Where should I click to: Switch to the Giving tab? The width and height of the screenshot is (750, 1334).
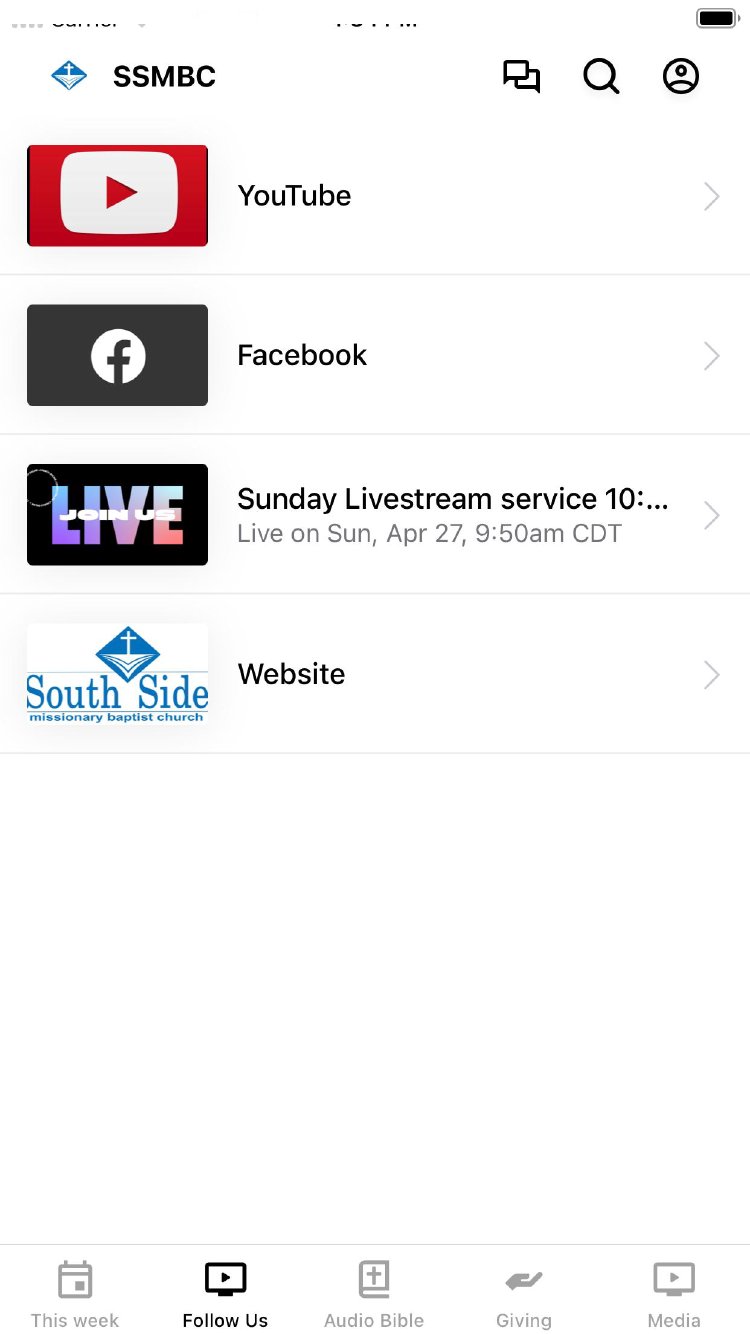point(524,1294)
